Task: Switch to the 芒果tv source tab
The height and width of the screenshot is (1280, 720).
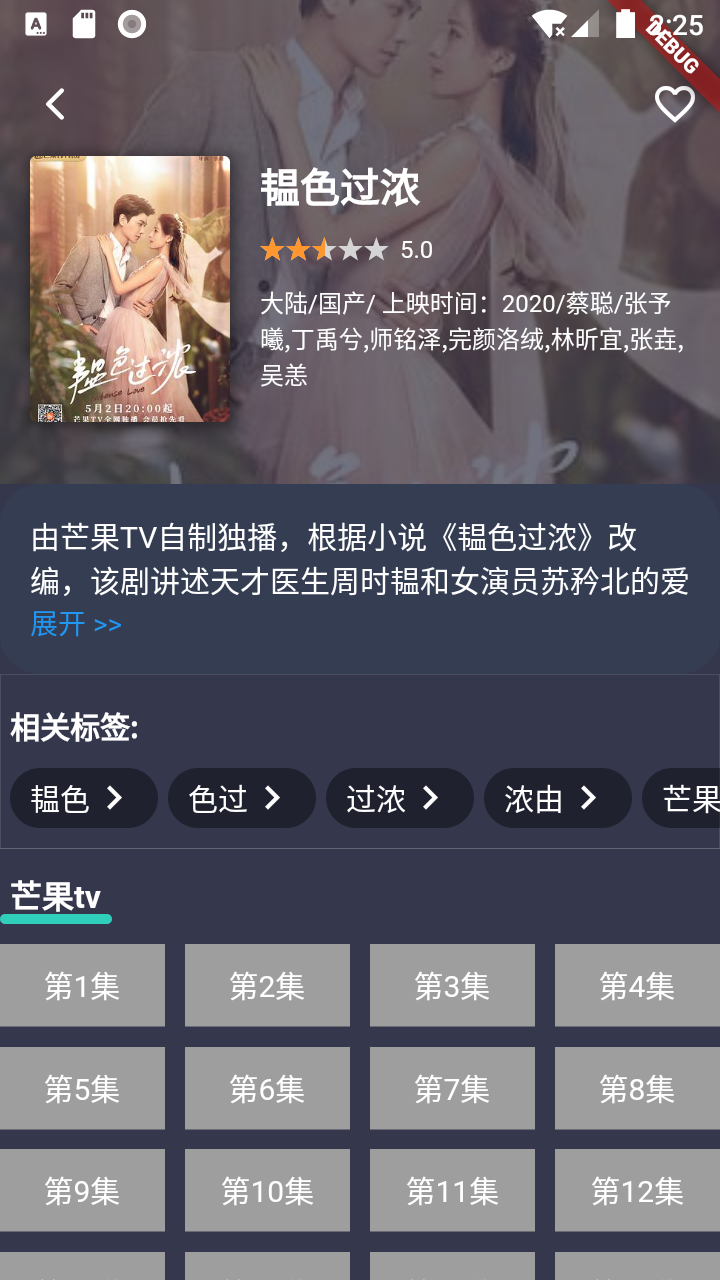Action: click(56, 897)
